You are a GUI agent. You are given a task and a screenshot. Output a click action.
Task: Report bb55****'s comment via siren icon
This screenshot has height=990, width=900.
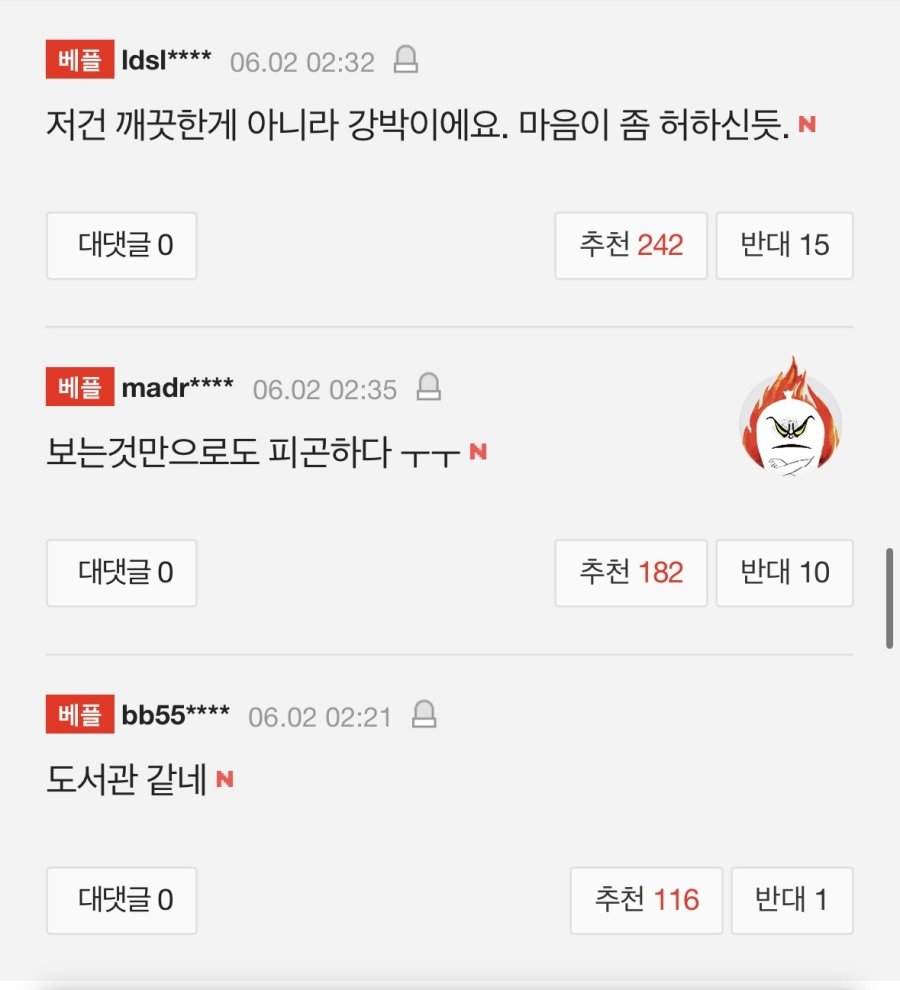(x=424, y=716)
